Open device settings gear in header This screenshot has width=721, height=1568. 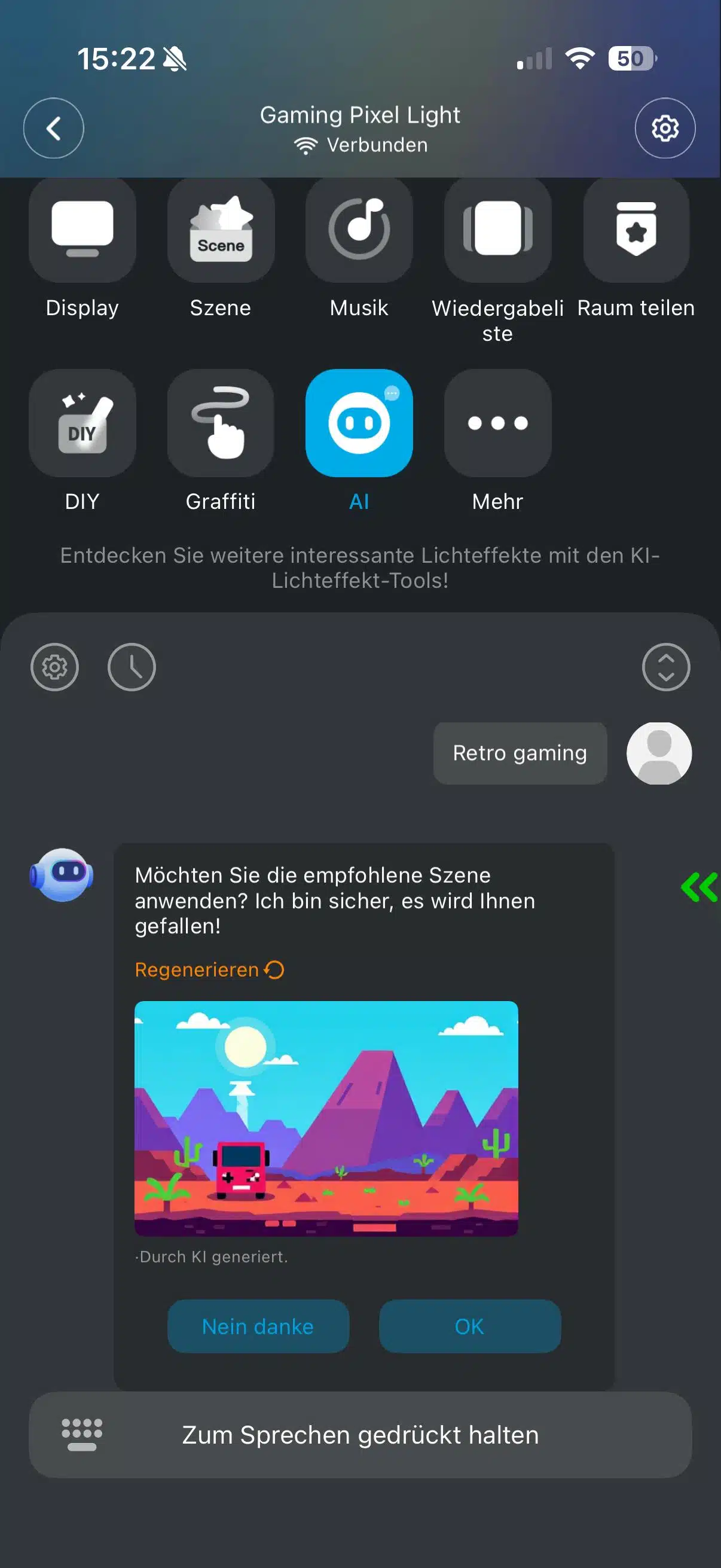664,128
